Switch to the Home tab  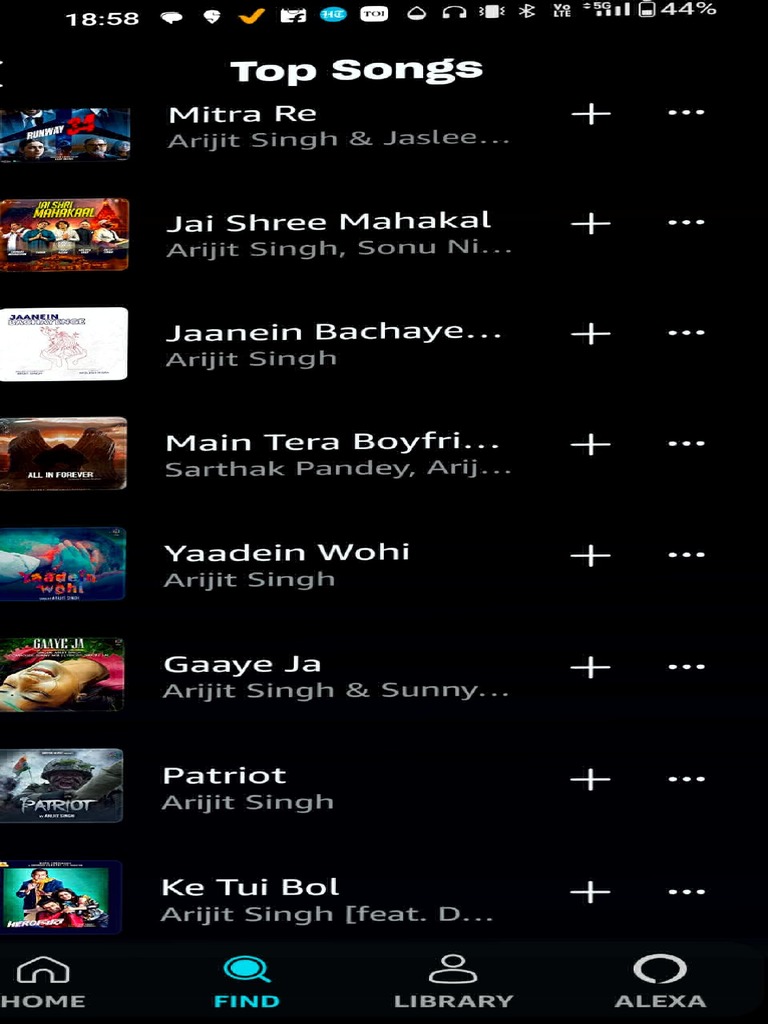[42, 982]
